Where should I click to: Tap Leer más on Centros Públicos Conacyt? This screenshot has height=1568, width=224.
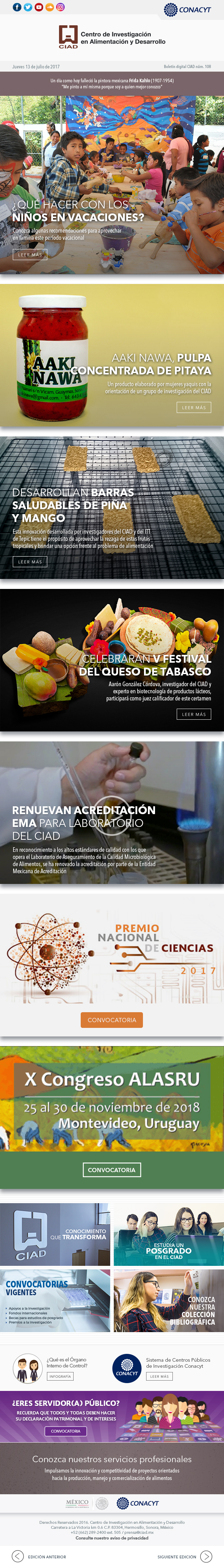(159, 1376)
